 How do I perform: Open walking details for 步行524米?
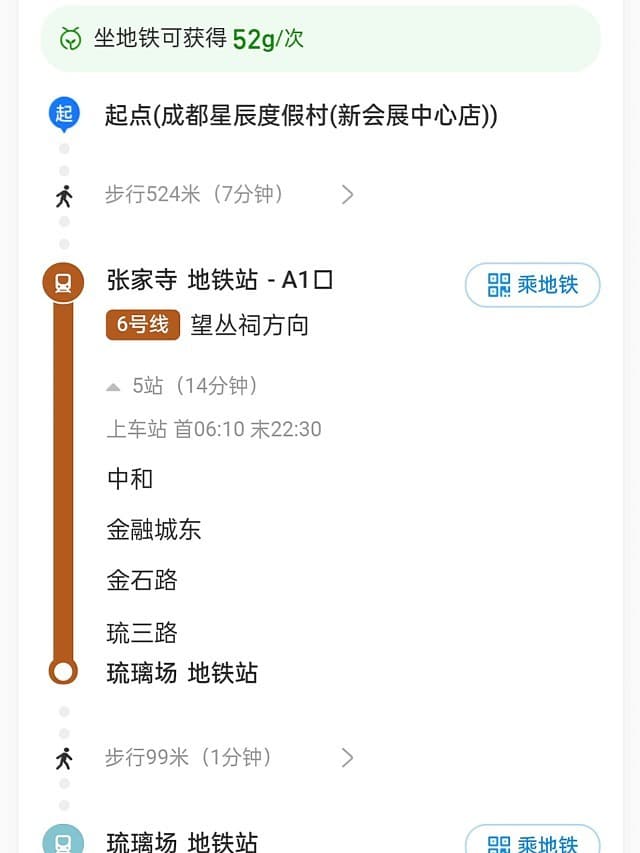(347, 195)
